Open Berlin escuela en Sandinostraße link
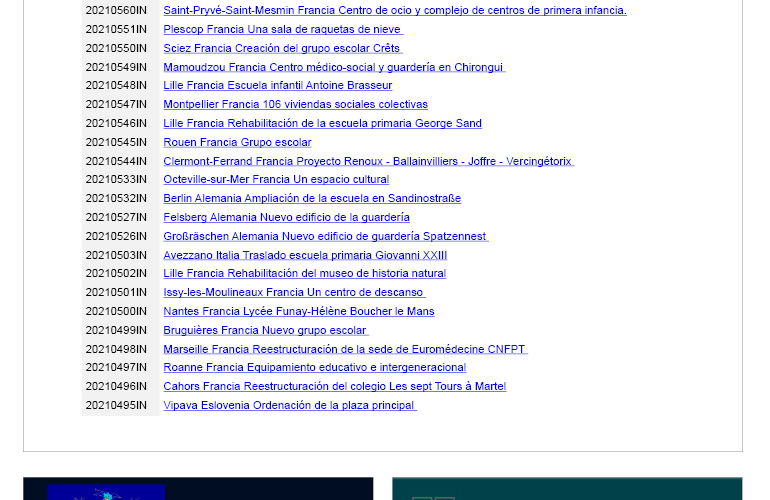 311,199
